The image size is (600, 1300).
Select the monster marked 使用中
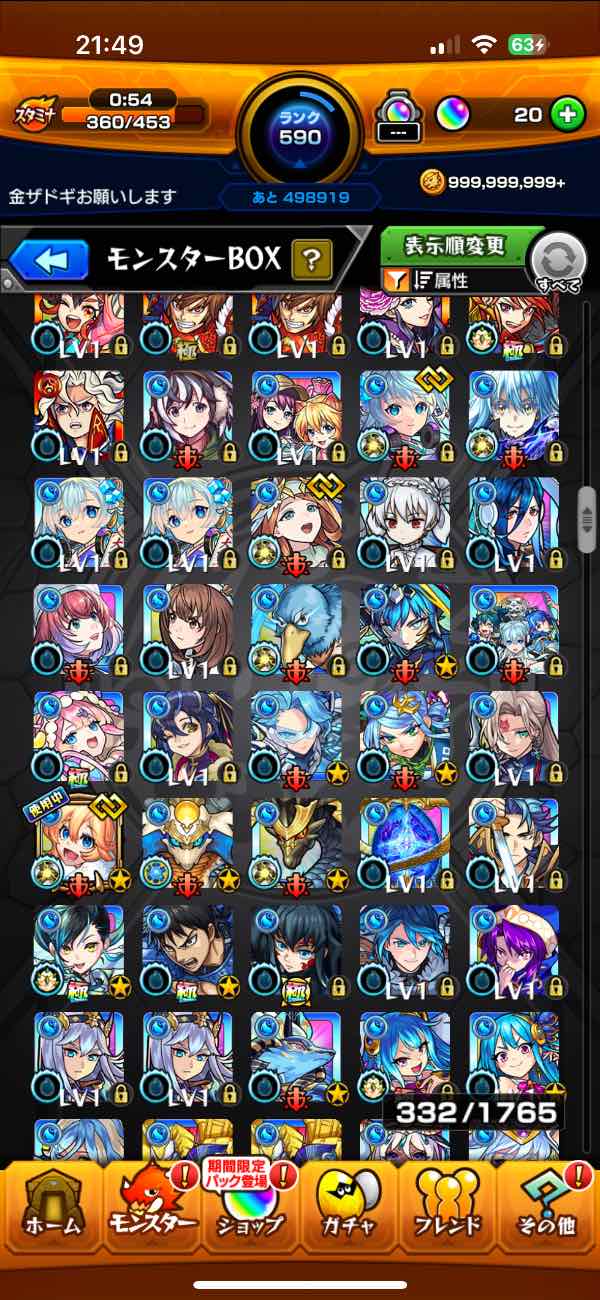coord(79,843)
